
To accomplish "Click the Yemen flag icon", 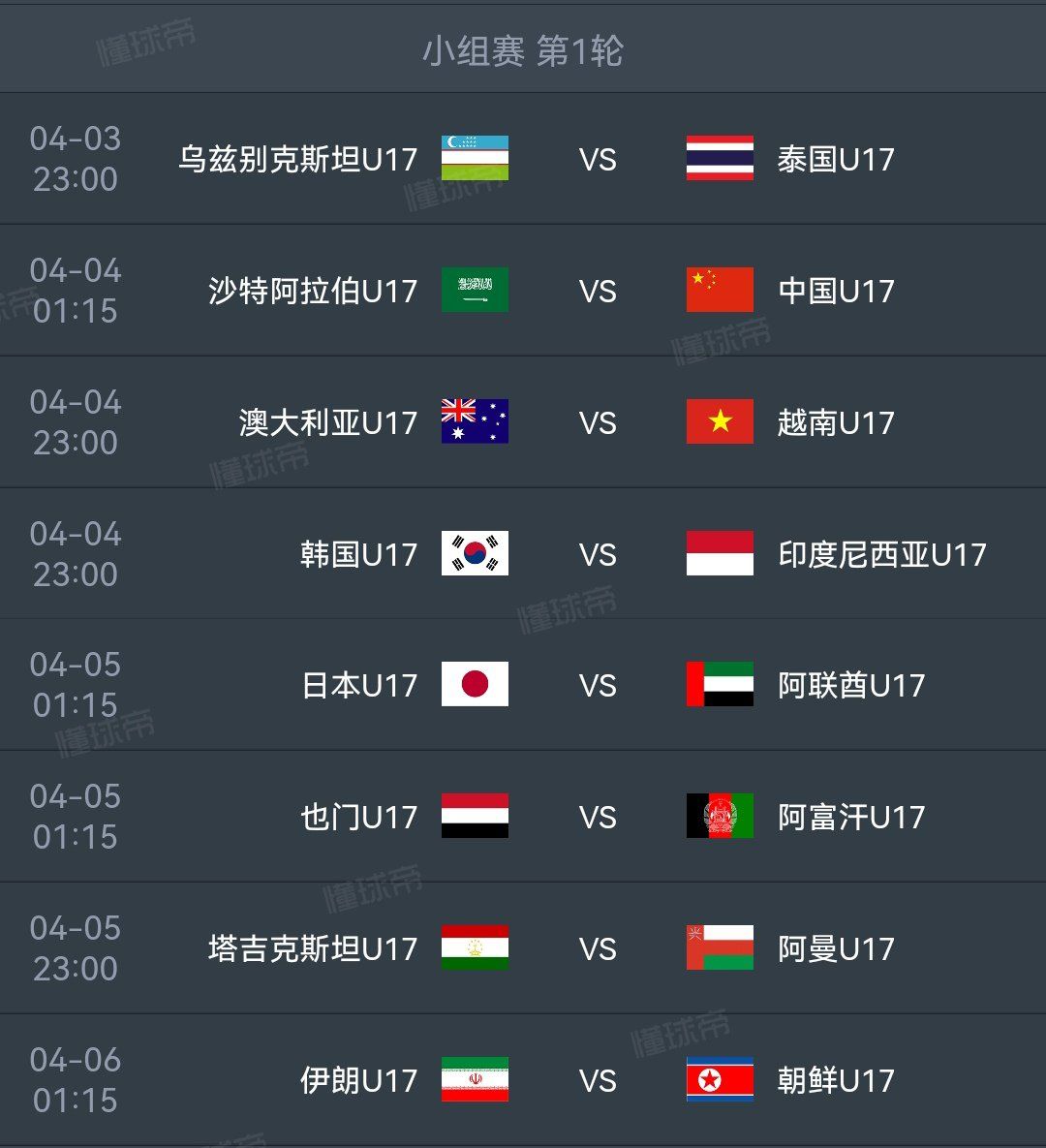I will click(474, 817).
